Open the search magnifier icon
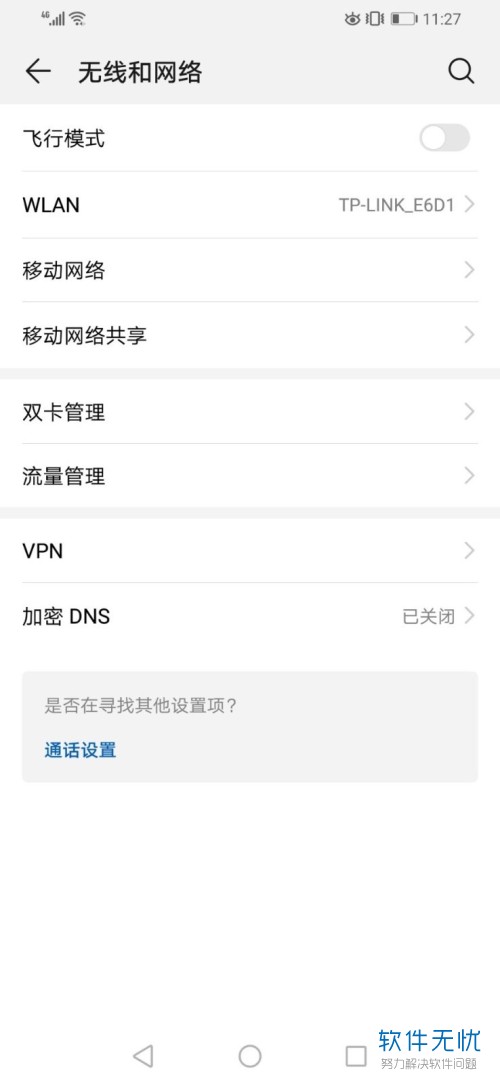The height and width of the screenshot is (1084, 500). point(461,71)
